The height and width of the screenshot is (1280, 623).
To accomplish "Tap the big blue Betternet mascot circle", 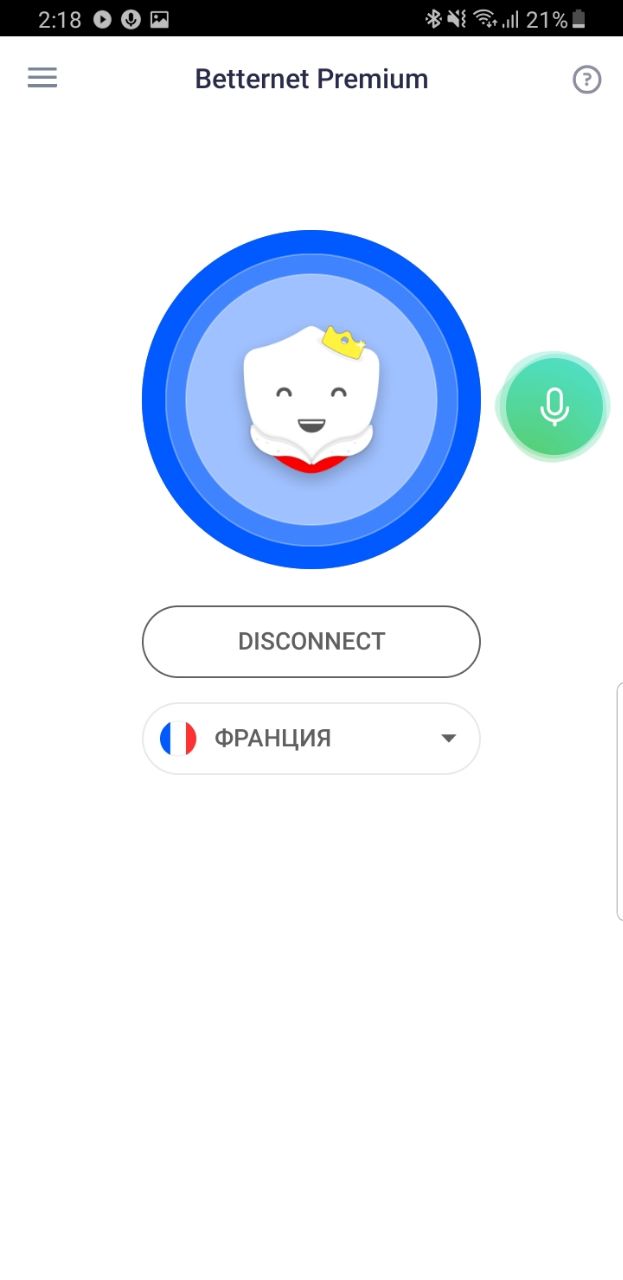I will [x=311, y=399].
